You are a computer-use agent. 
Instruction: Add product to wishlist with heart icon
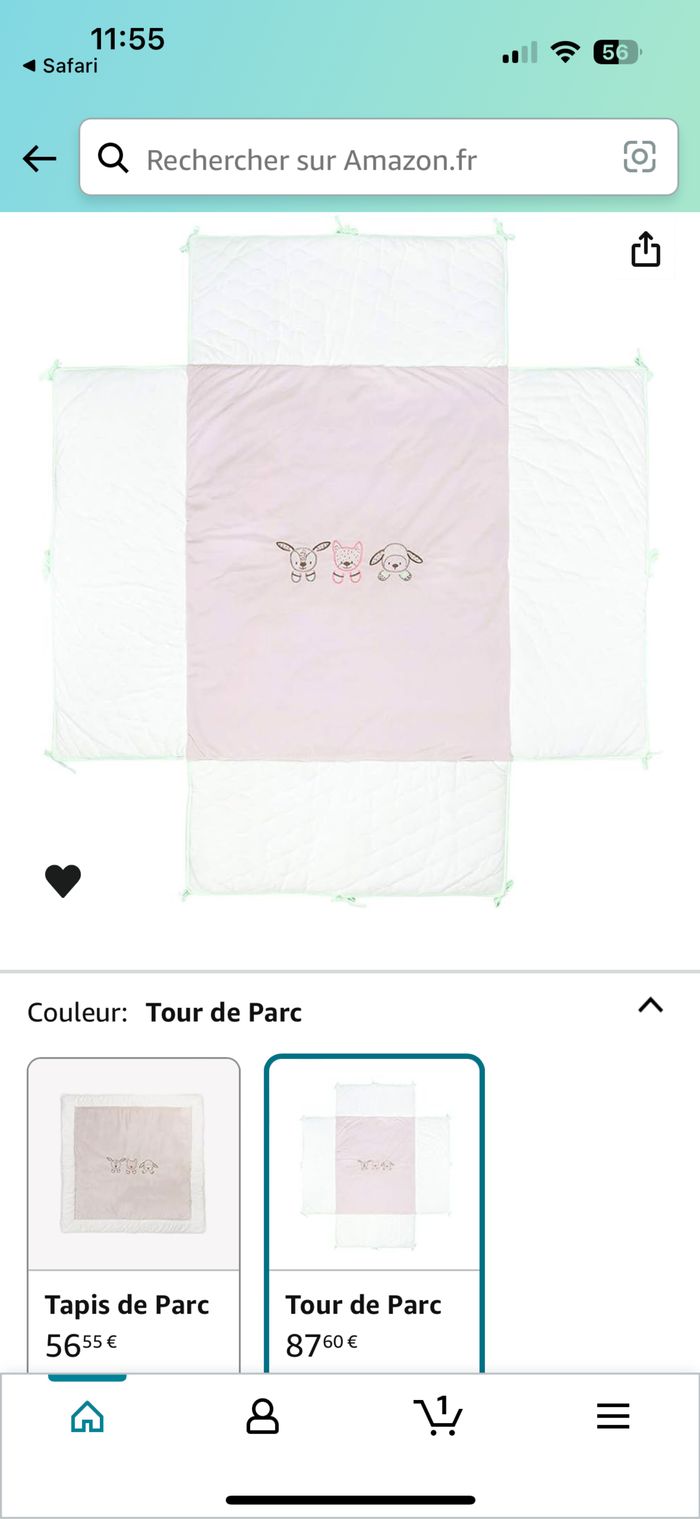(x=63, y=880)
